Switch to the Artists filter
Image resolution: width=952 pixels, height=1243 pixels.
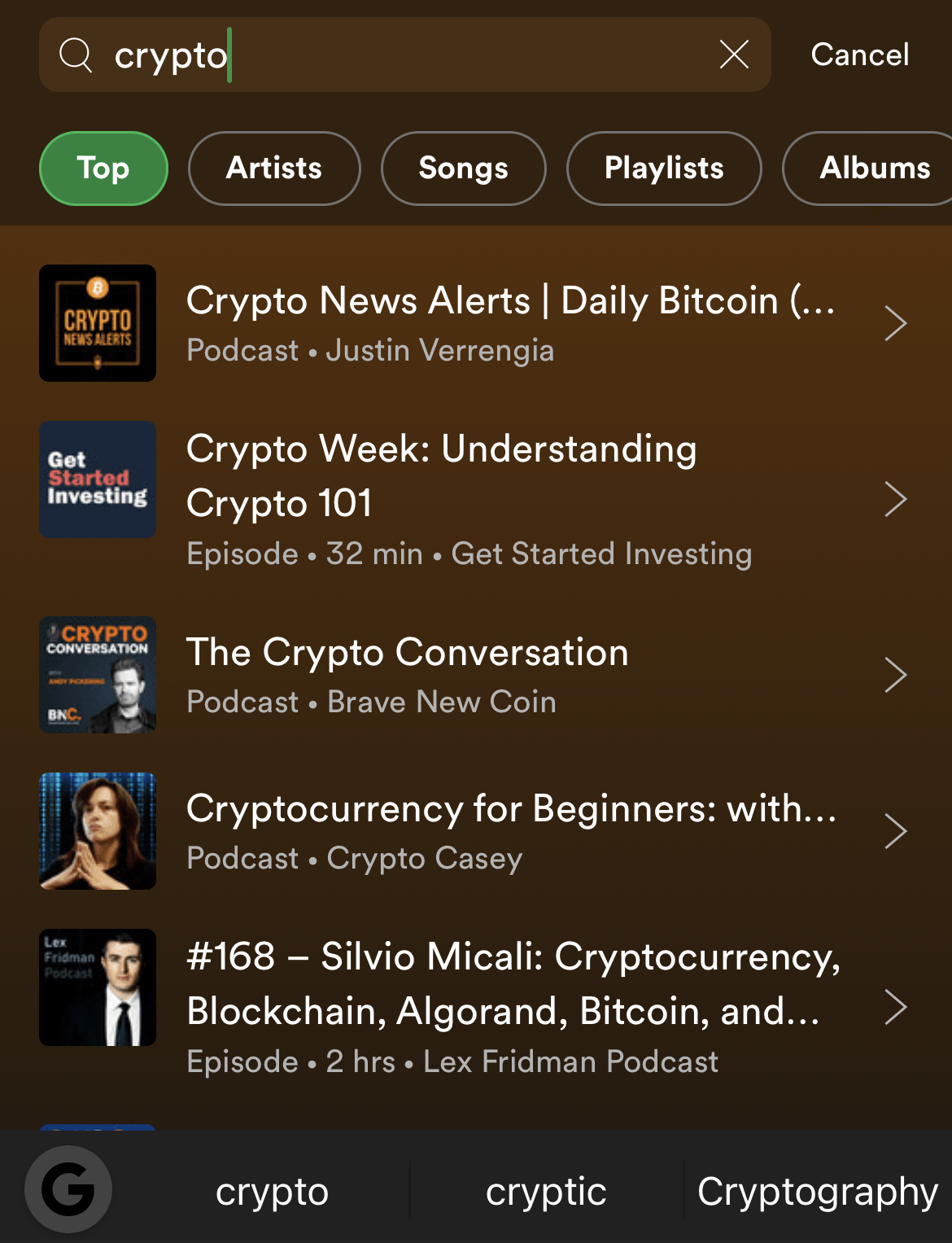(x=274, y=169)
